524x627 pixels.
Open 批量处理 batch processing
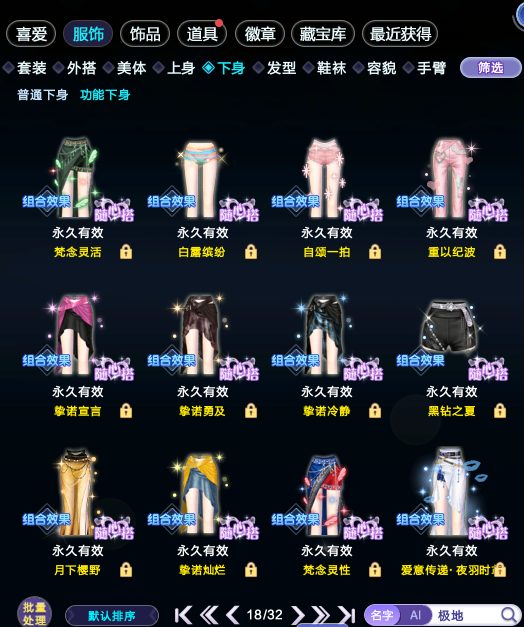[34, 613]
